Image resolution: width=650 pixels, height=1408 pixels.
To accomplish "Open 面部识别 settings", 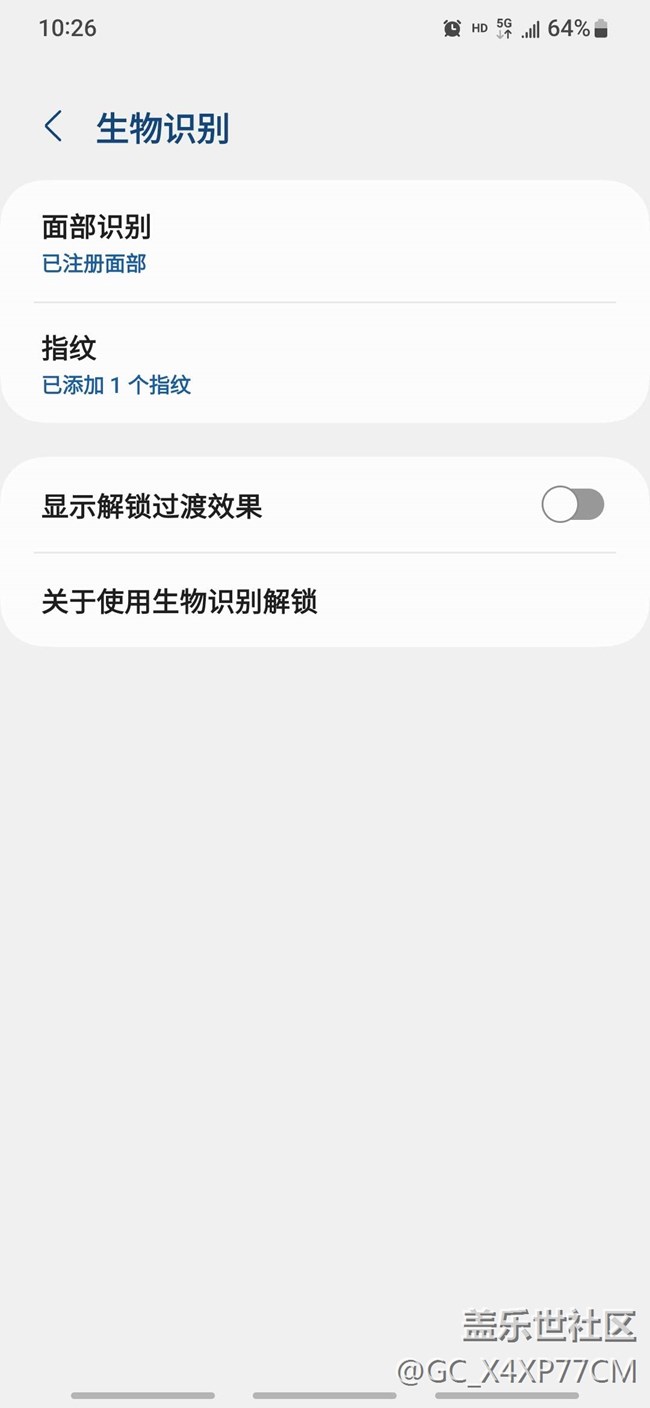I will point(324,243).
